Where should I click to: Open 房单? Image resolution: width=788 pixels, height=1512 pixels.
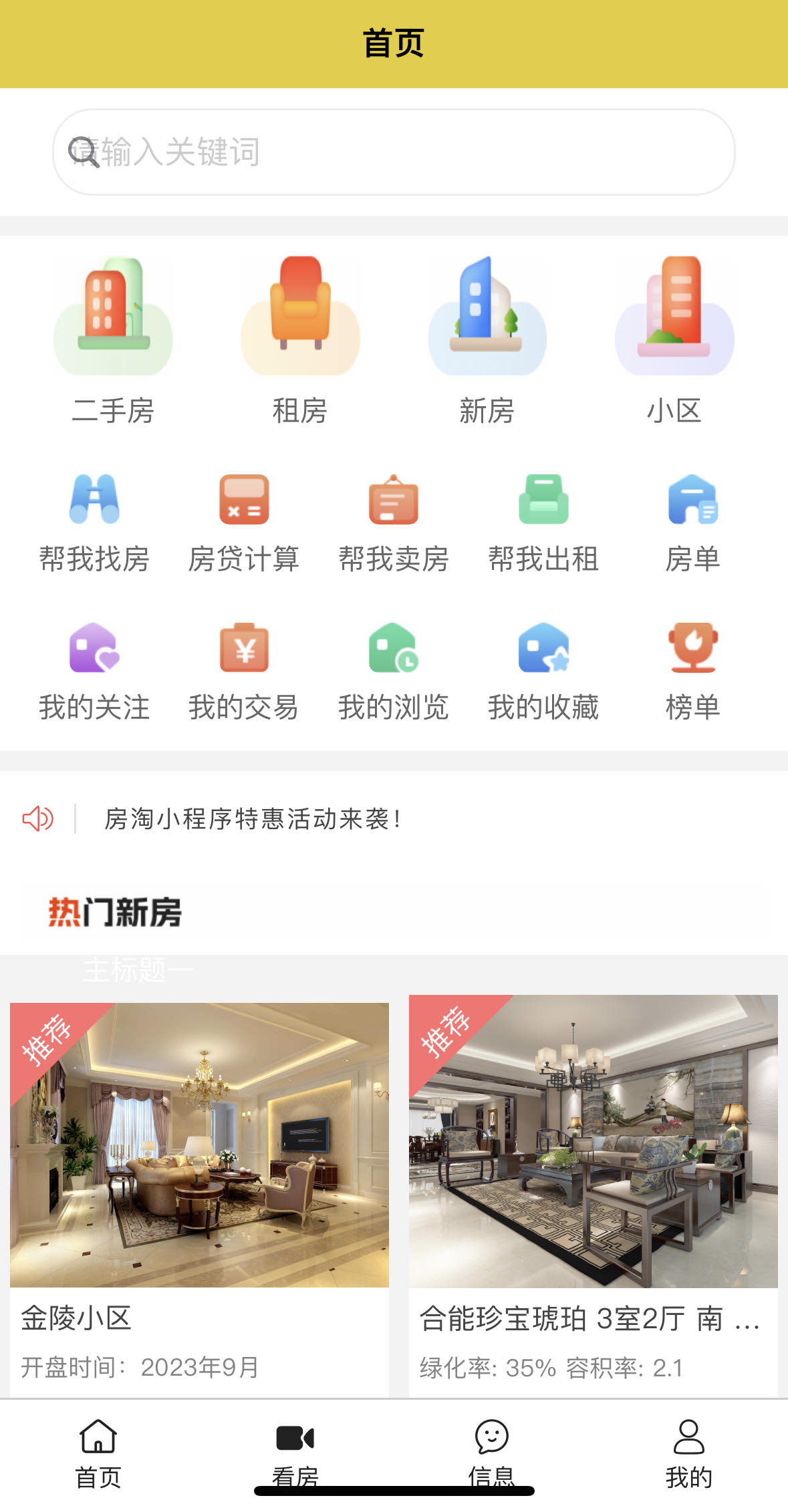692,522
